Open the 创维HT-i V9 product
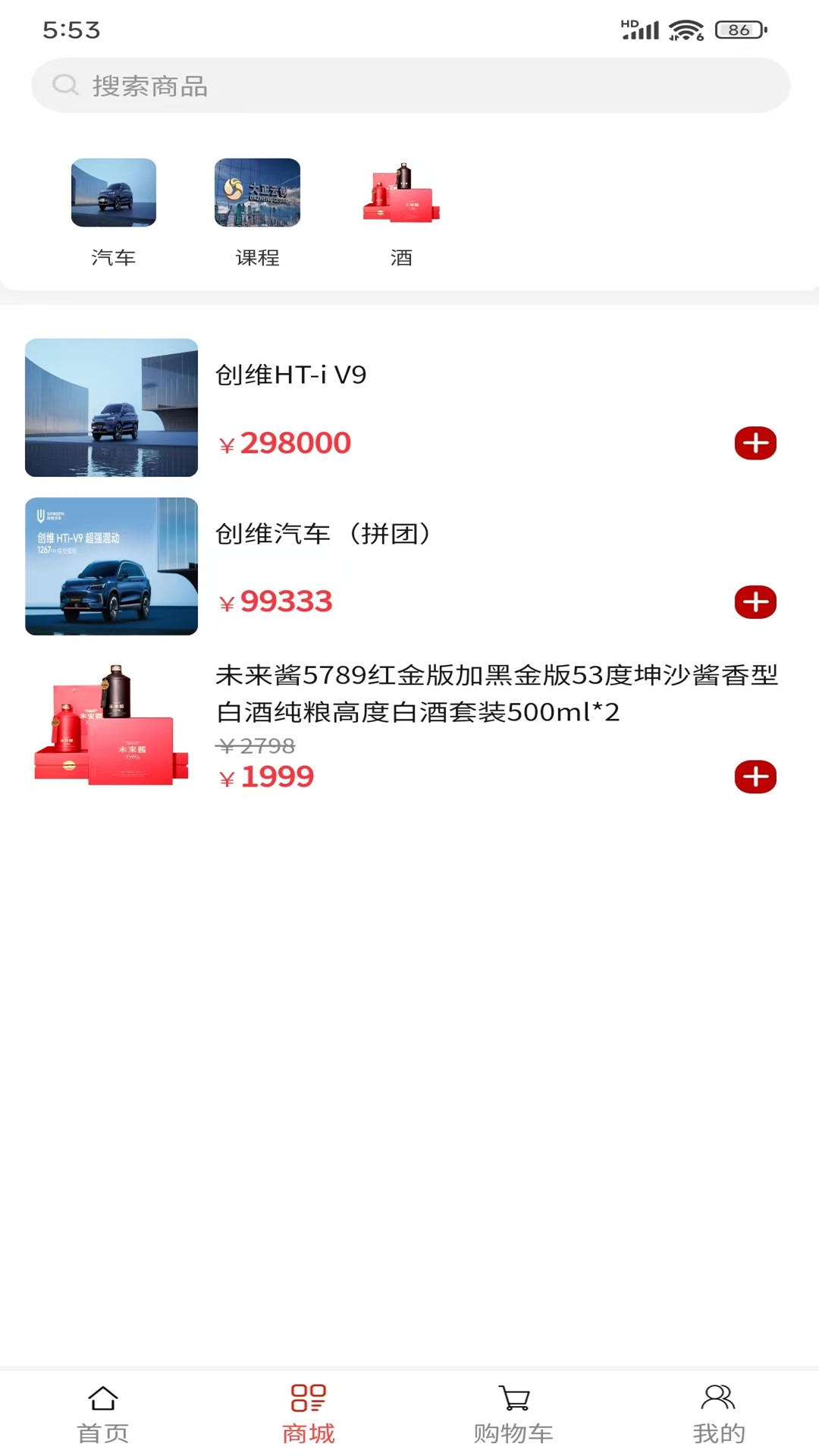 (x=291, y=375)
